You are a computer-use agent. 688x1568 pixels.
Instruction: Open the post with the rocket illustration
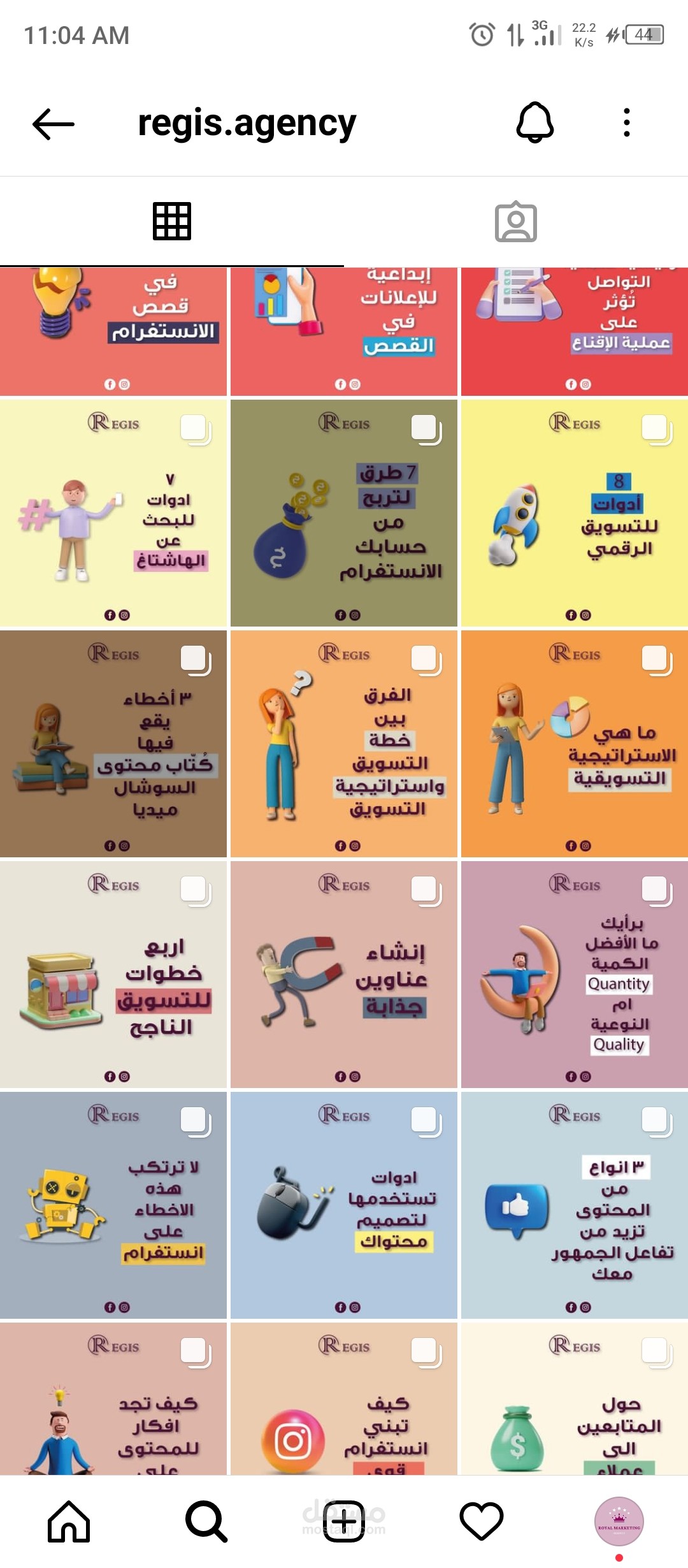click(575, 513)
